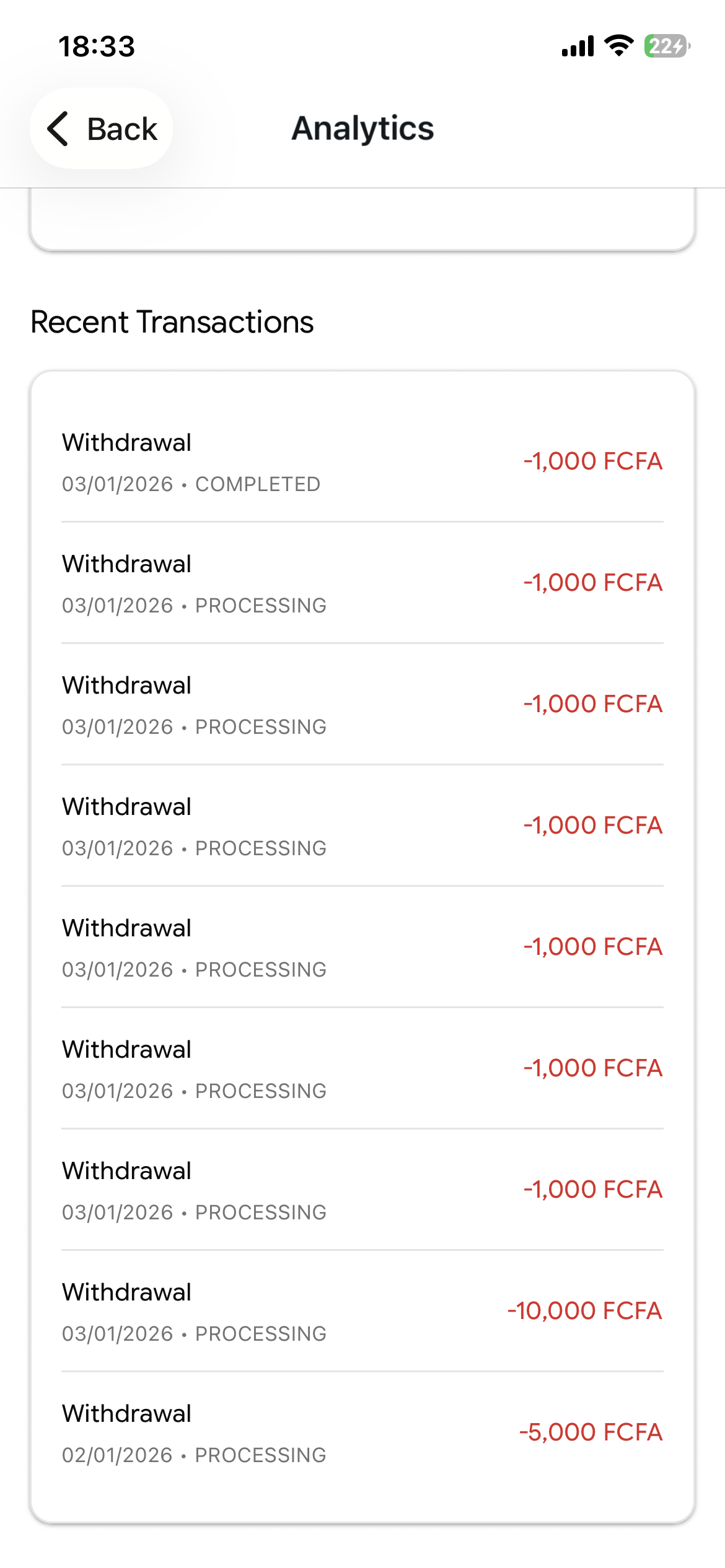The width and height of the screenshot is (725, 1568).
Task: Select the Analytics screen title
Action: (x=362, y=129)
